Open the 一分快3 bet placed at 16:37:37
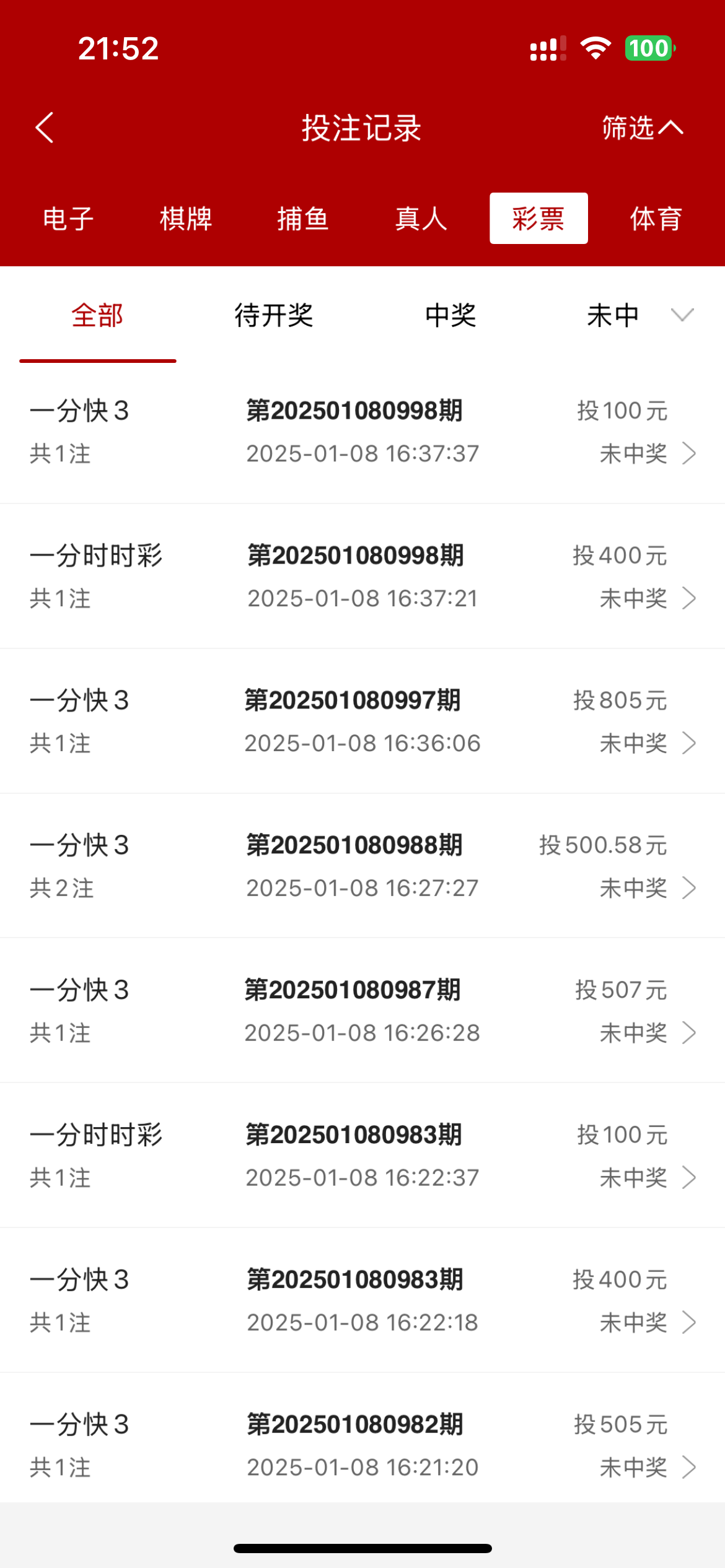 [x=362, y=432]
